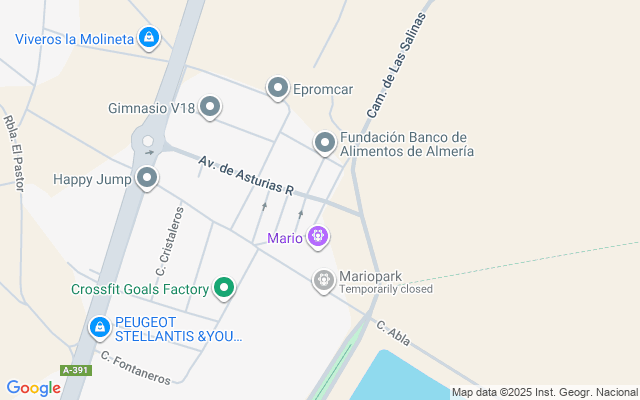Screen dimensions: 640x400
Task: Select the Epromcar location pin
Action: (x=278, y=88)
